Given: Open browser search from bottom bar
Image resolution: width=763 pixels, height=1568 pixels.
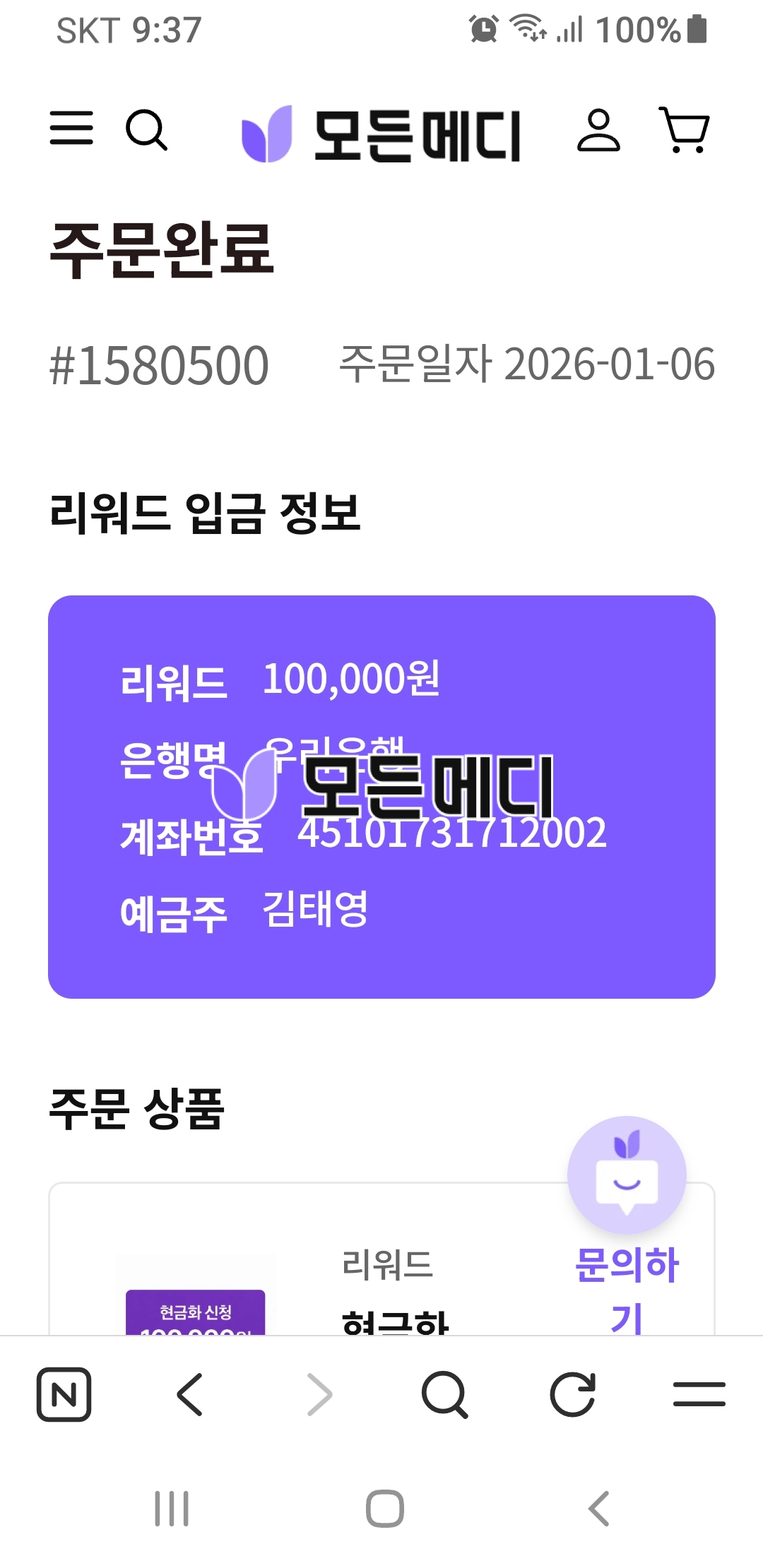Looking at the screenshot, I should point(444,1394).
